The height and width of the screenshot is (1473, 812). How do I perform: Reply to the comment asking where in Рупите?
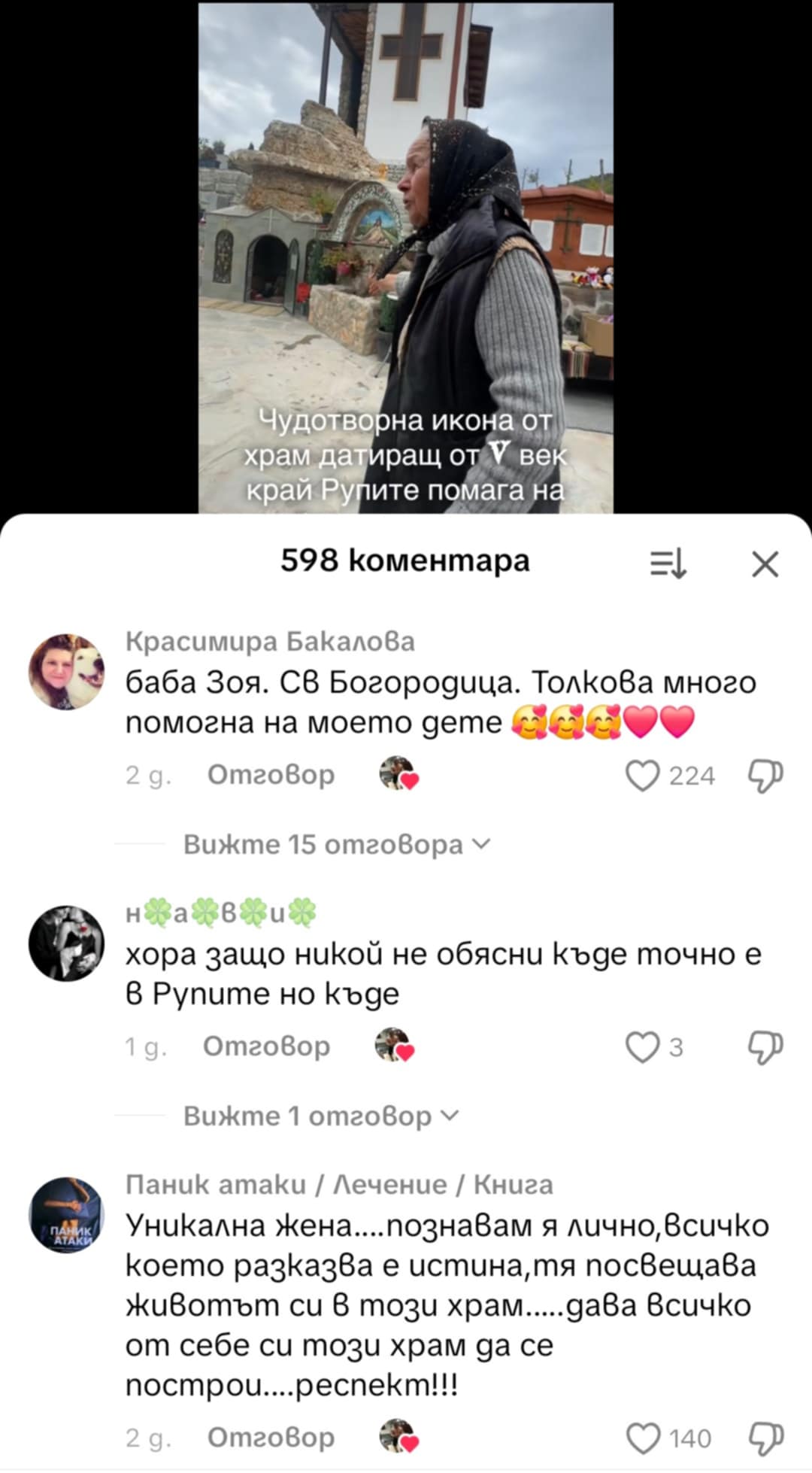pyautogui.click(x=266, y=1046)
